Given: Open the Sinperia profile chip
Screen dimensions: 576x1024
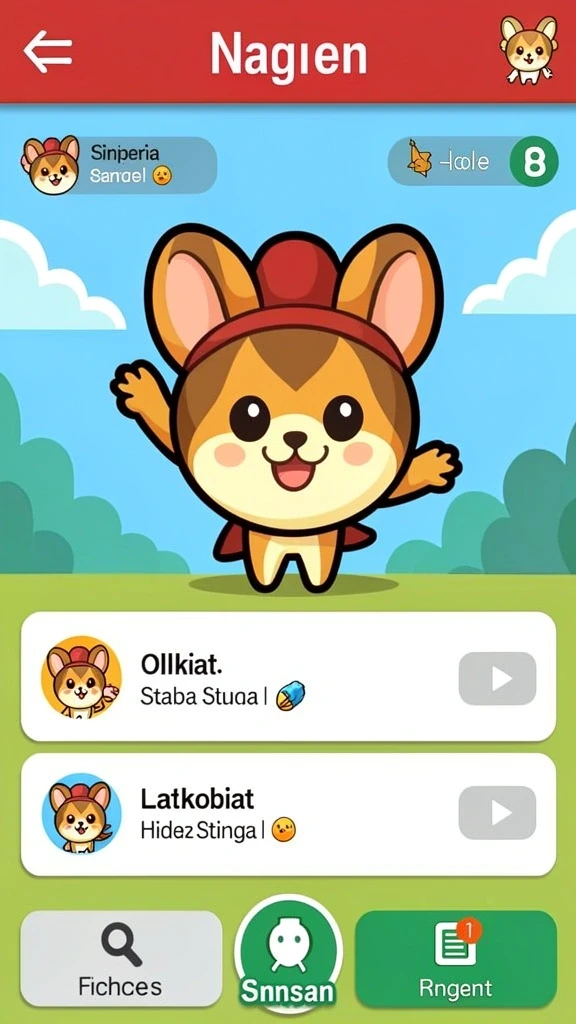Looking at the screenshot, I should (x=119, y=165).
